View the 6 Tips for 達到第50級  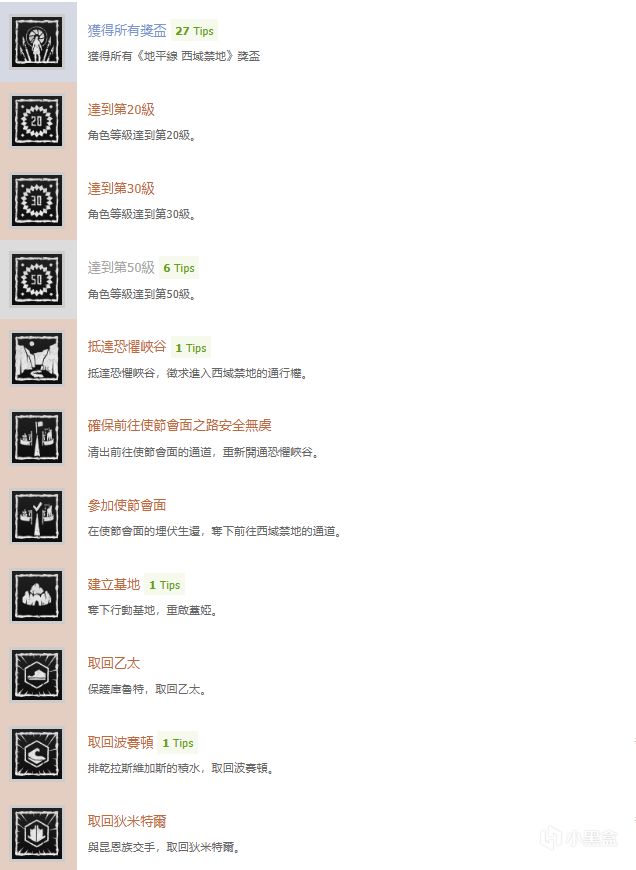pyautogui.click(x=178, y=268)
